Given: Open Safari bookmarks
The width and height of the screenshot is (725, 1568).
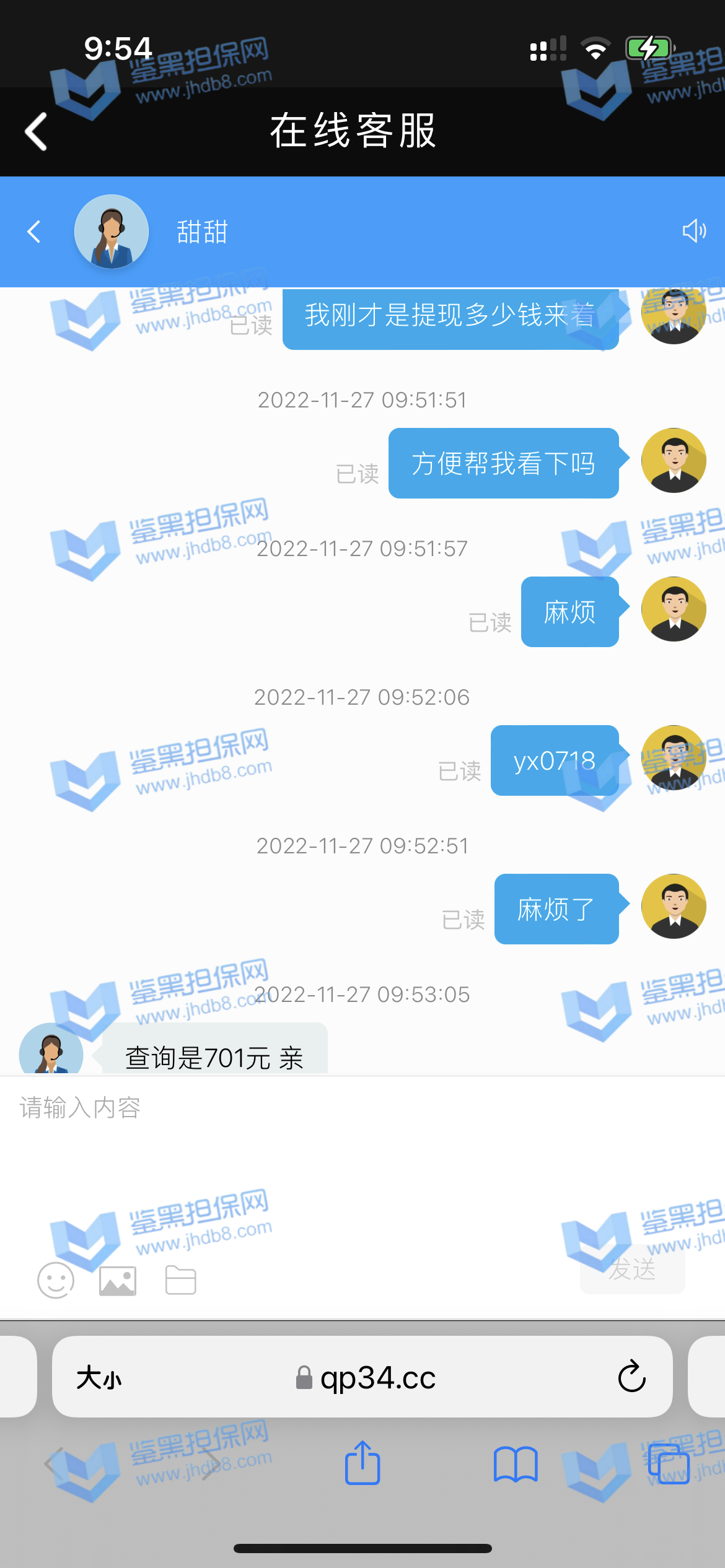Looking at the screenshot, I should (x=516, y=1463).
